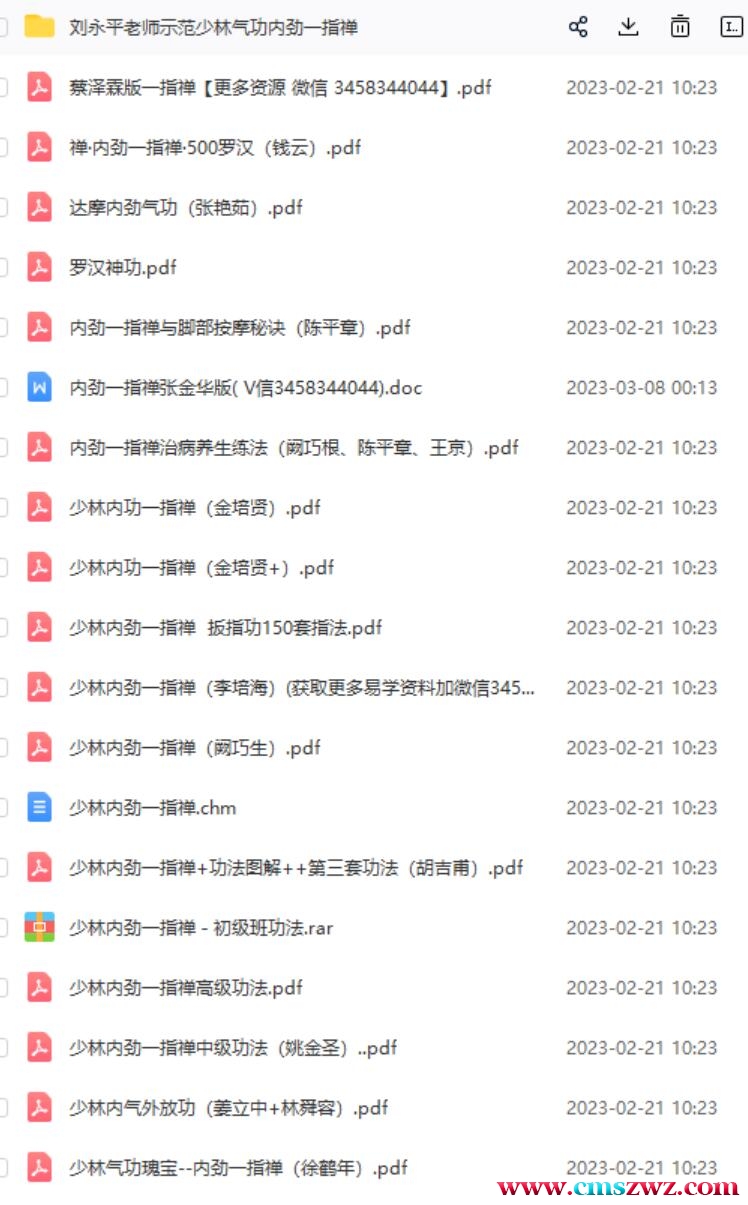Open 少林内功一指禅（金培贤）.pdf
The height and width of the screenshot is (1205, 748).
tap(194, 507)
